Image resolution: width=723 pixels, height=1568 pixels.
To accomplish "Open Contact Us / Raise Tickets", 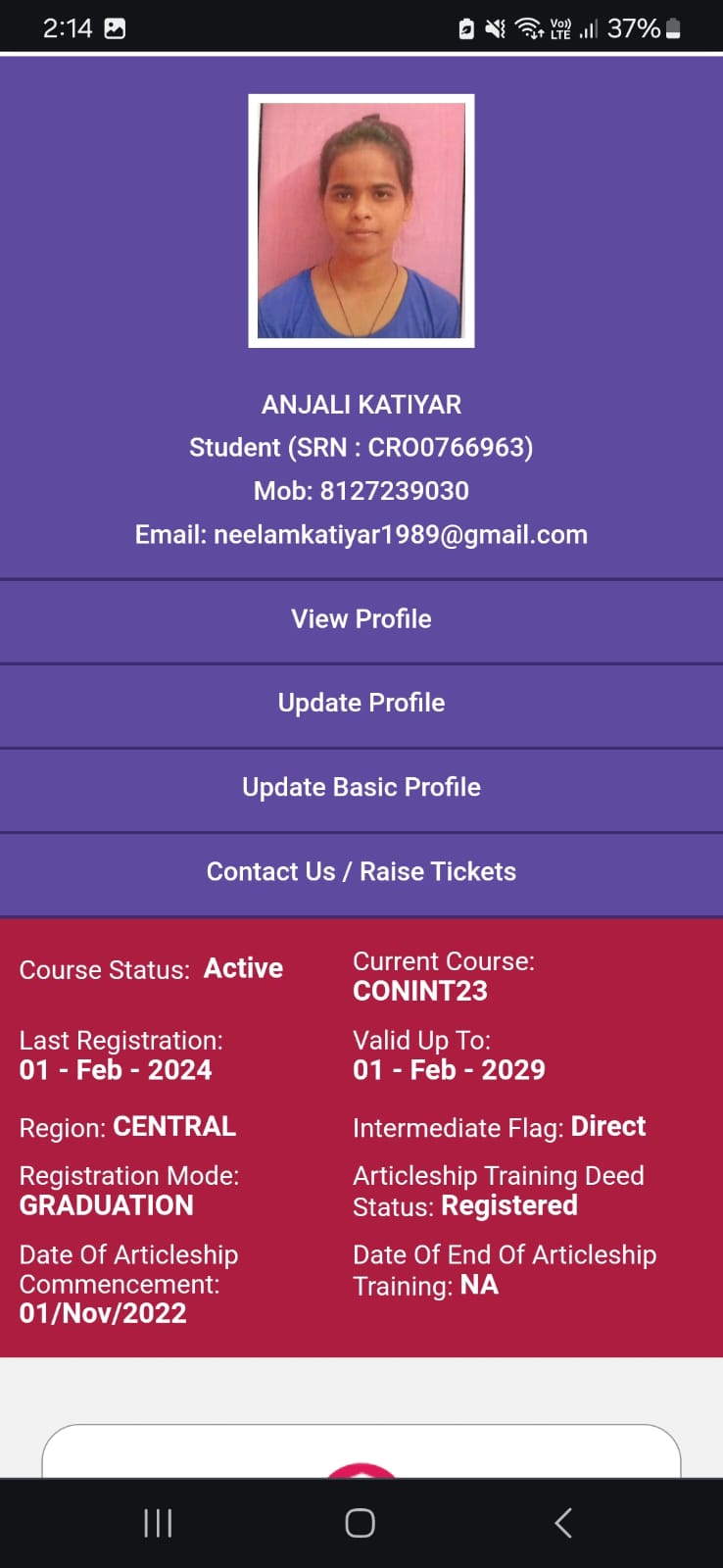I will click(x=361, y=872).
